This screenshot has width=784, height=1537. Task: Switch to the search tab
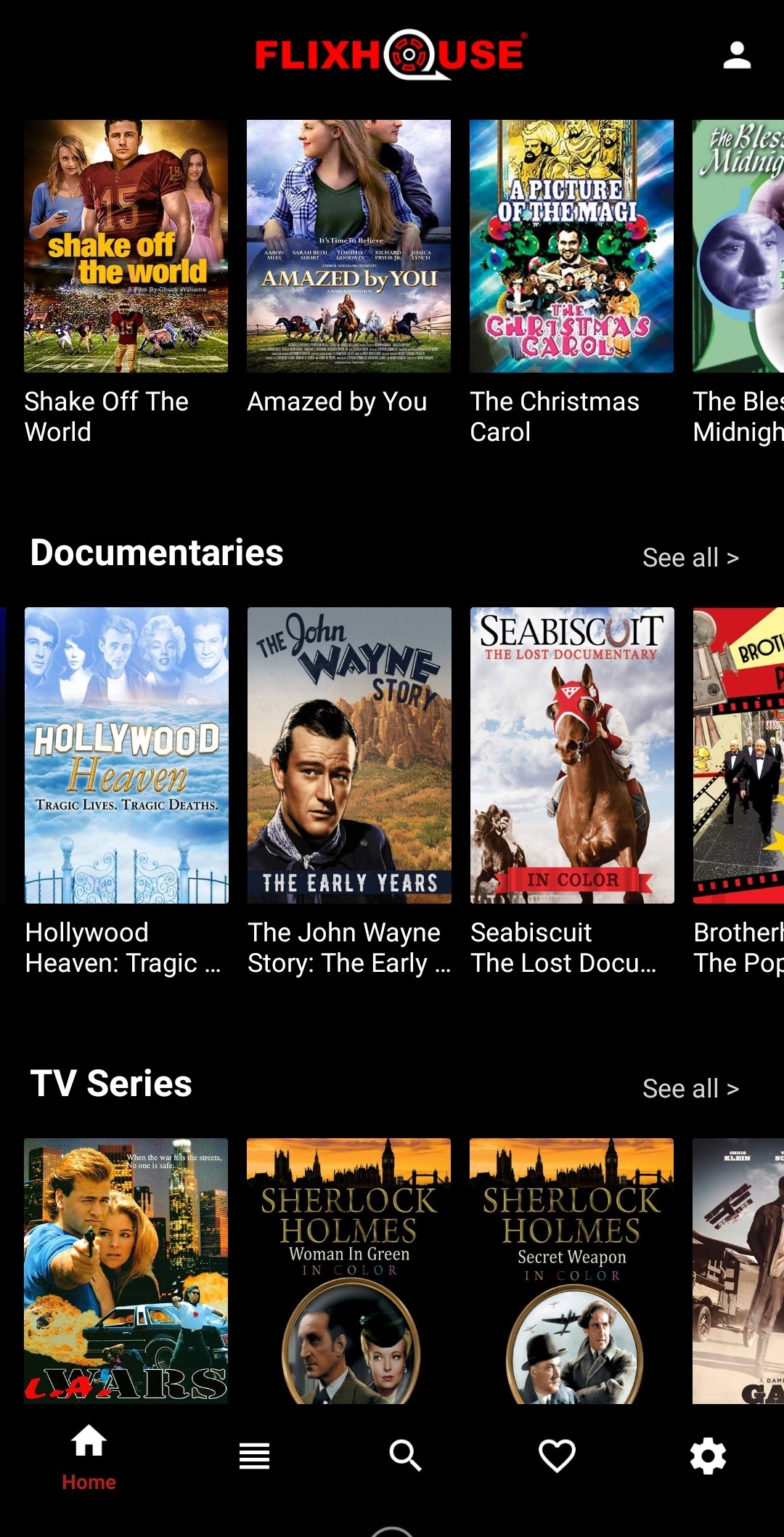point(405,1456)
